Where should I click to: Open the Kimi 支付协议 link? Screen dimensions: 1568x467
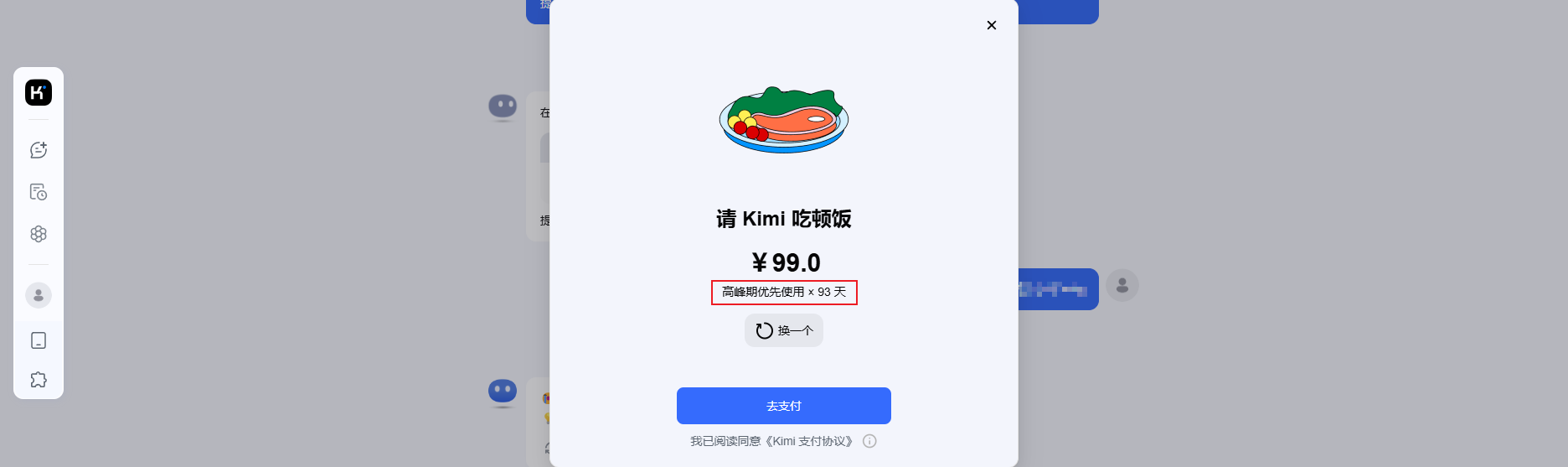pos(809,441)
